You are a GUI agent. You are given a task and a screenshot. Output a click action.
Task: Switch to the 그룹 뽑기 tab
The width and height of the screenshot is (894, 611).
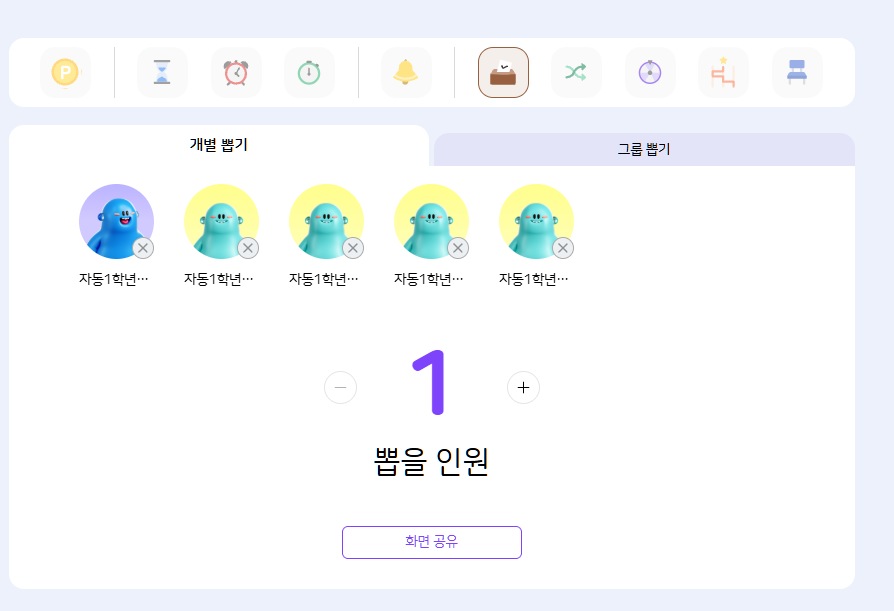pyautogui.click(x=643, y=150)
